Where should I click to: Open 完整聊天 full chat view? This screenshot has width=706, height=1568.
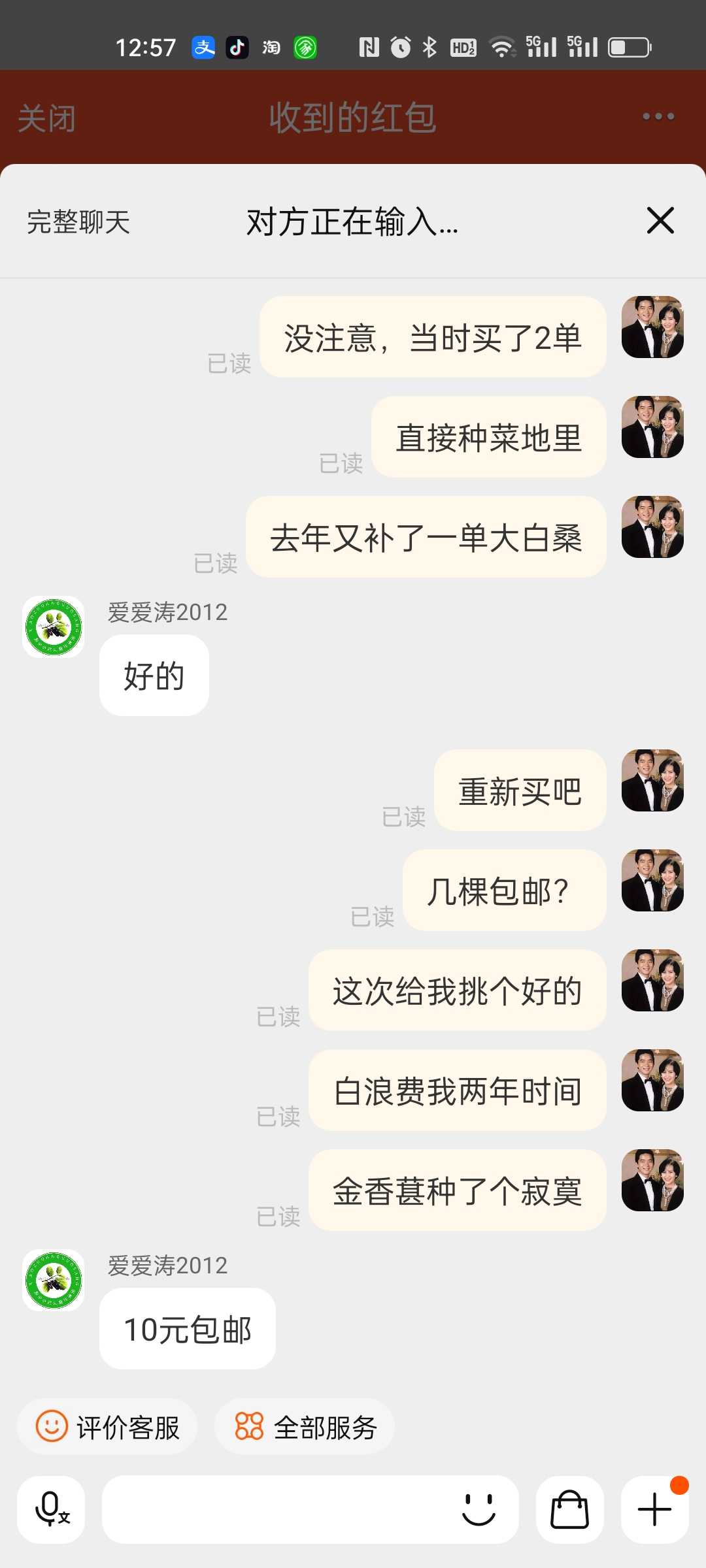78,221
